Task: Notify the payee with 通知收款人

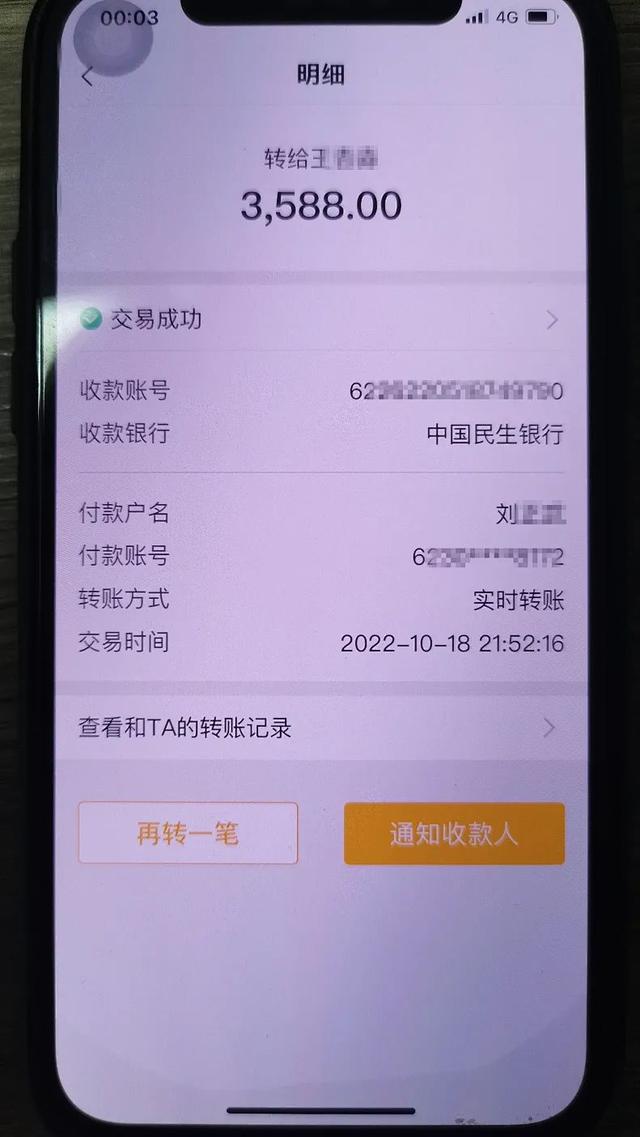Action: (454, 833)
